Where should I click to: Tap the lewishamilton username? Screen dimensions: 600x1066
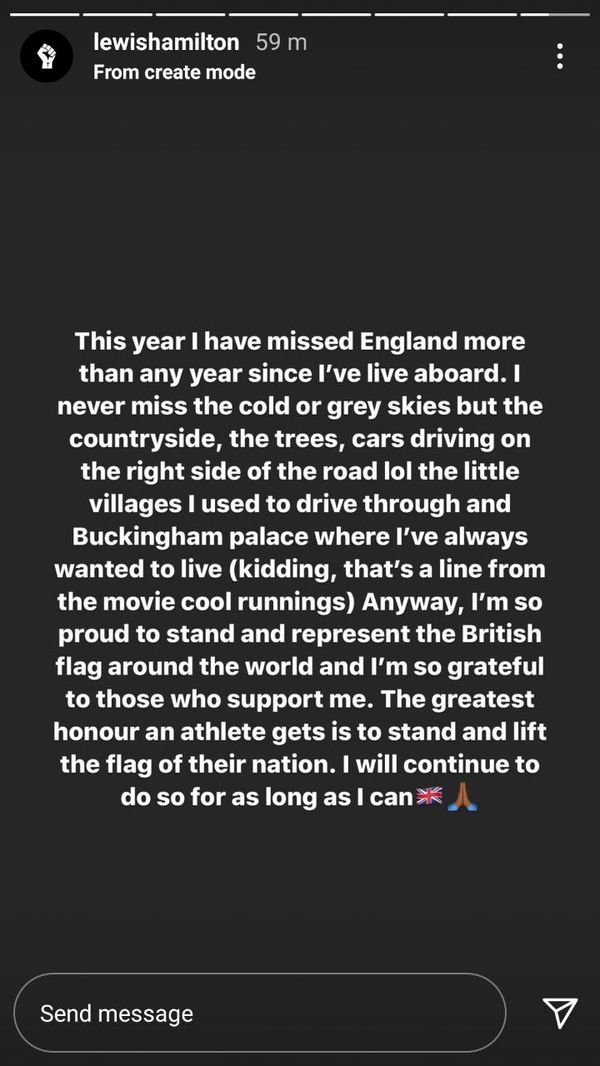(x=166, y=42)
